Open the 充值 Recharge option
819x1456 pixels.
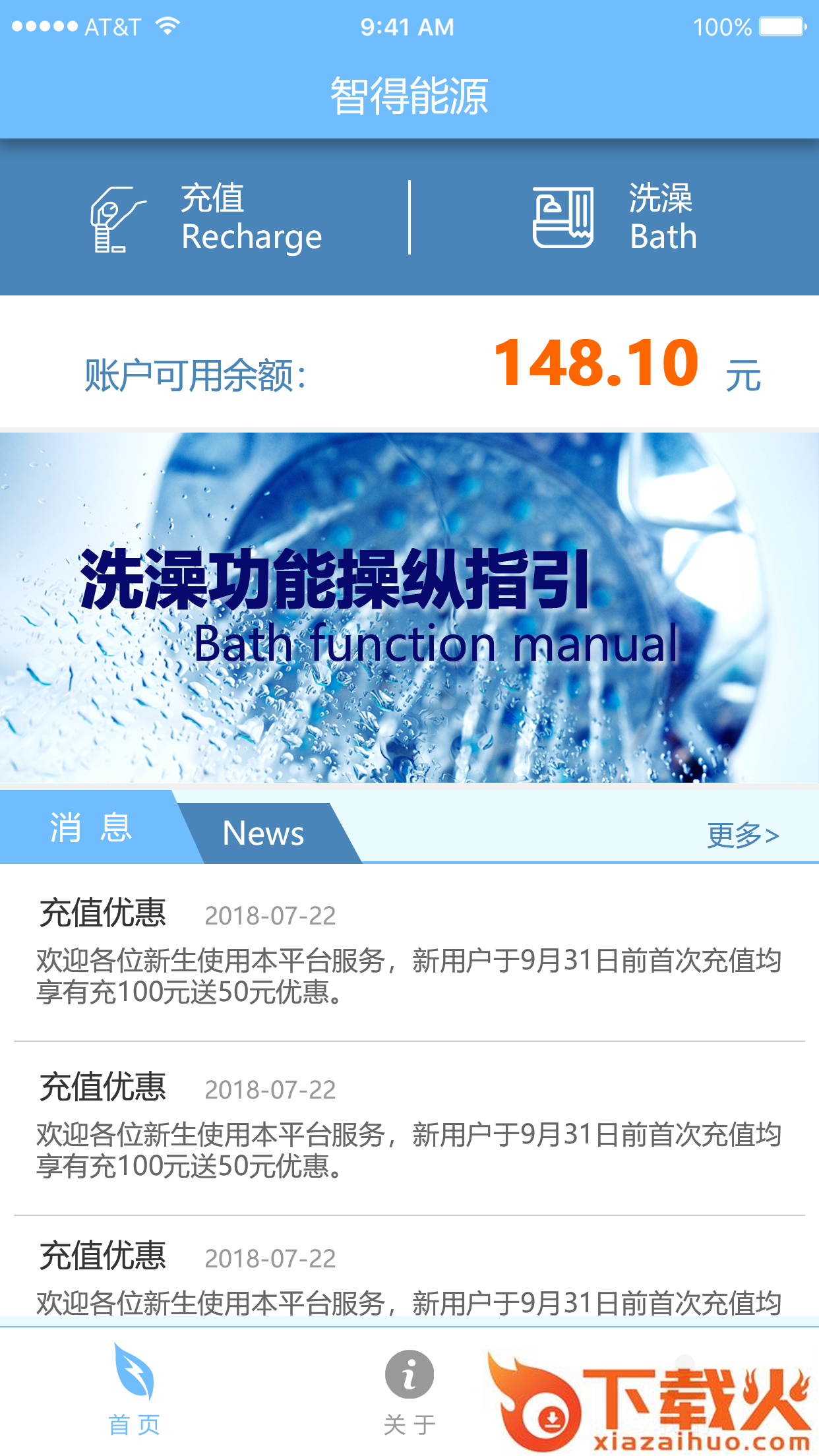(x=206, y=218)
